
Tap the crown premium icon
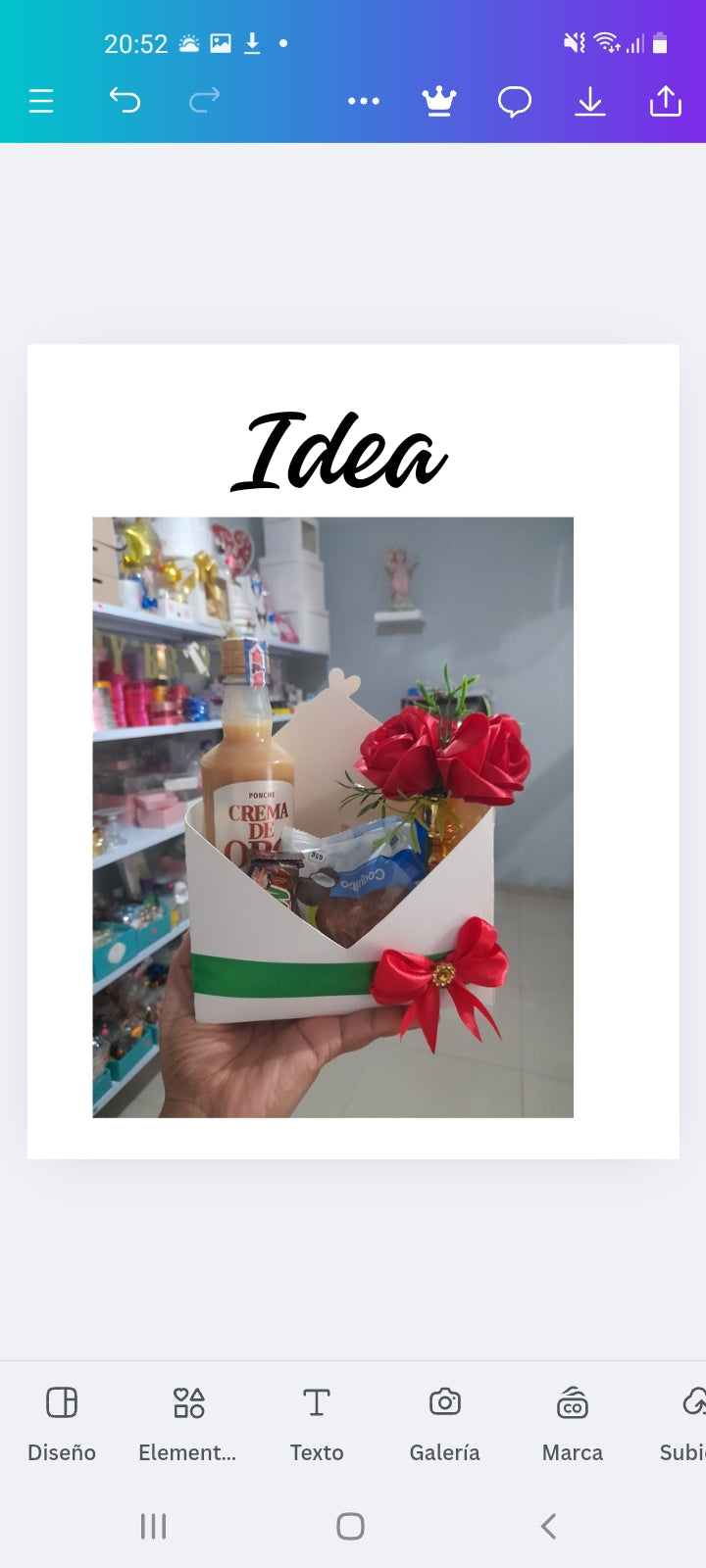click(x=439, y=101)
